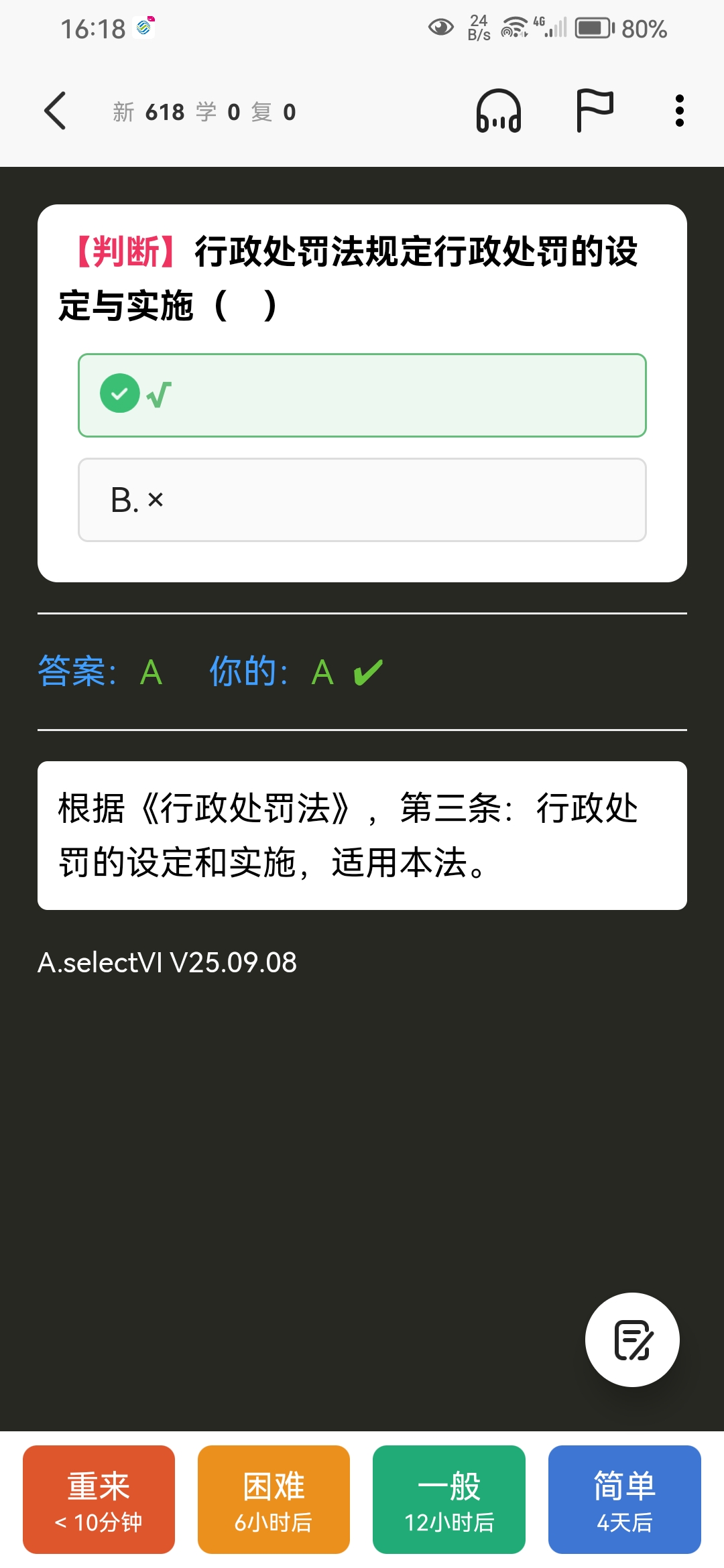Image resolution: width=724 pixels, height=1568 pixels.
Task: Flag this card with the flag icon
Action: coord(594,111)
